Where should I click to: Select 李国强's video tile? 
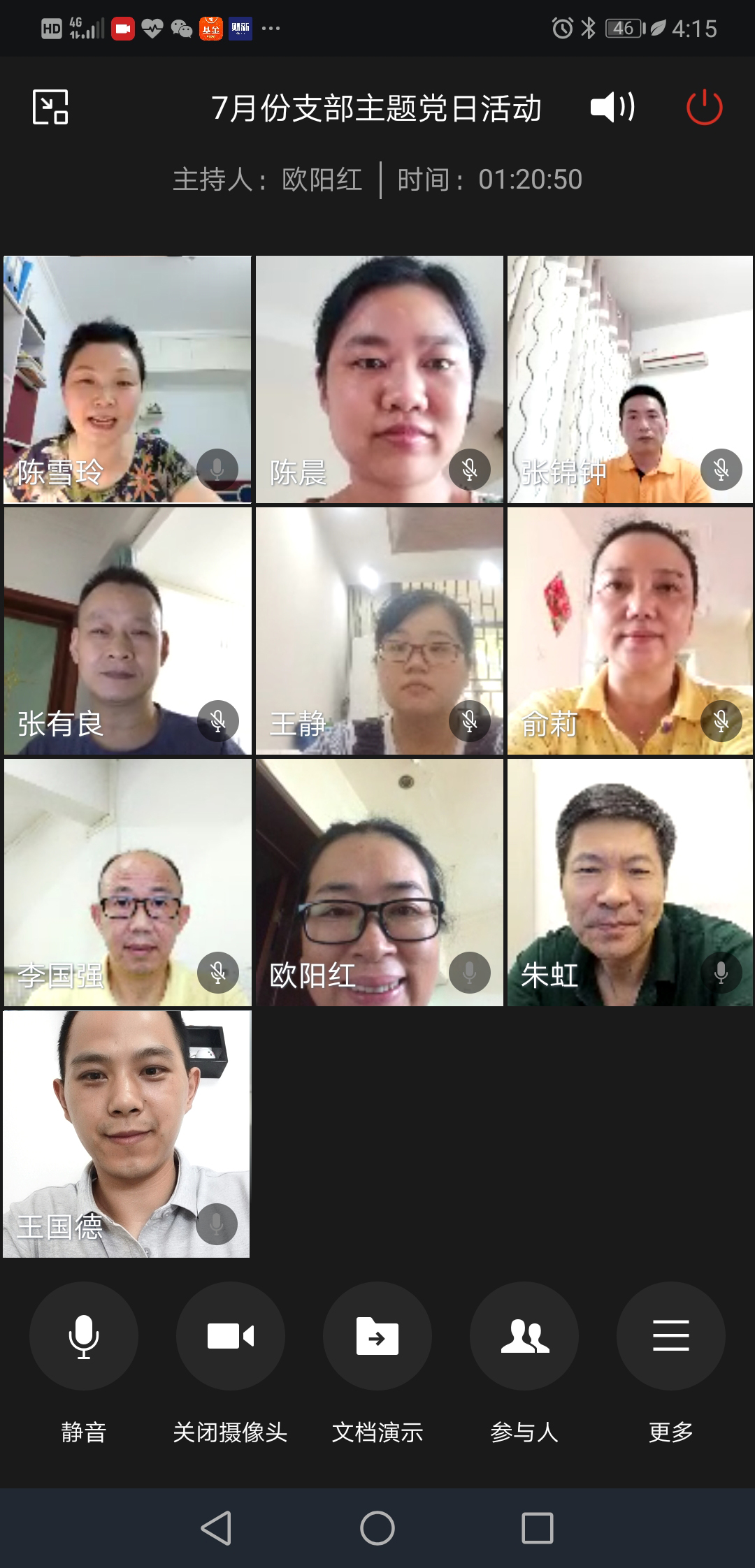click(x=127, y=882)
